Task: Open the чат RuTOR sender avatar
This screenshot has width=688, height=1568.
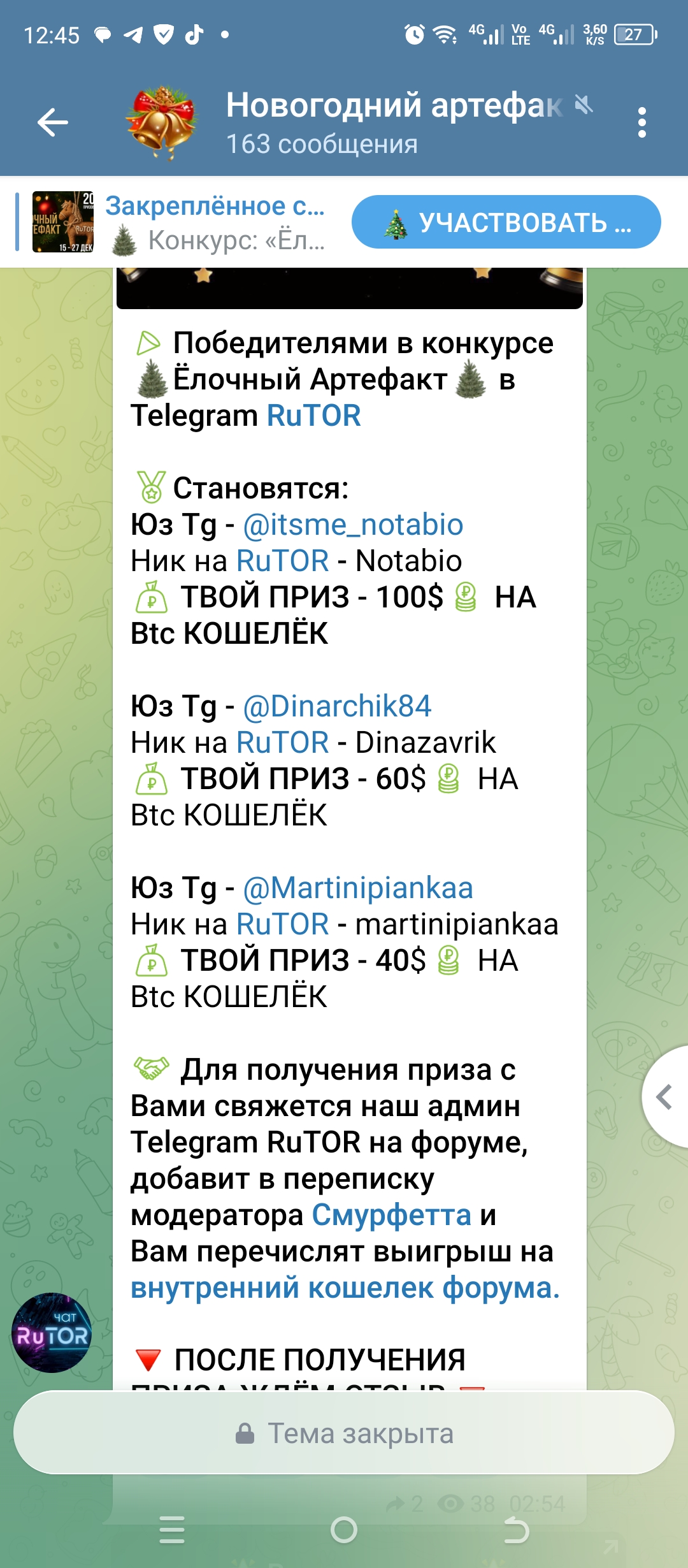Action: [x=52, y=1333]
